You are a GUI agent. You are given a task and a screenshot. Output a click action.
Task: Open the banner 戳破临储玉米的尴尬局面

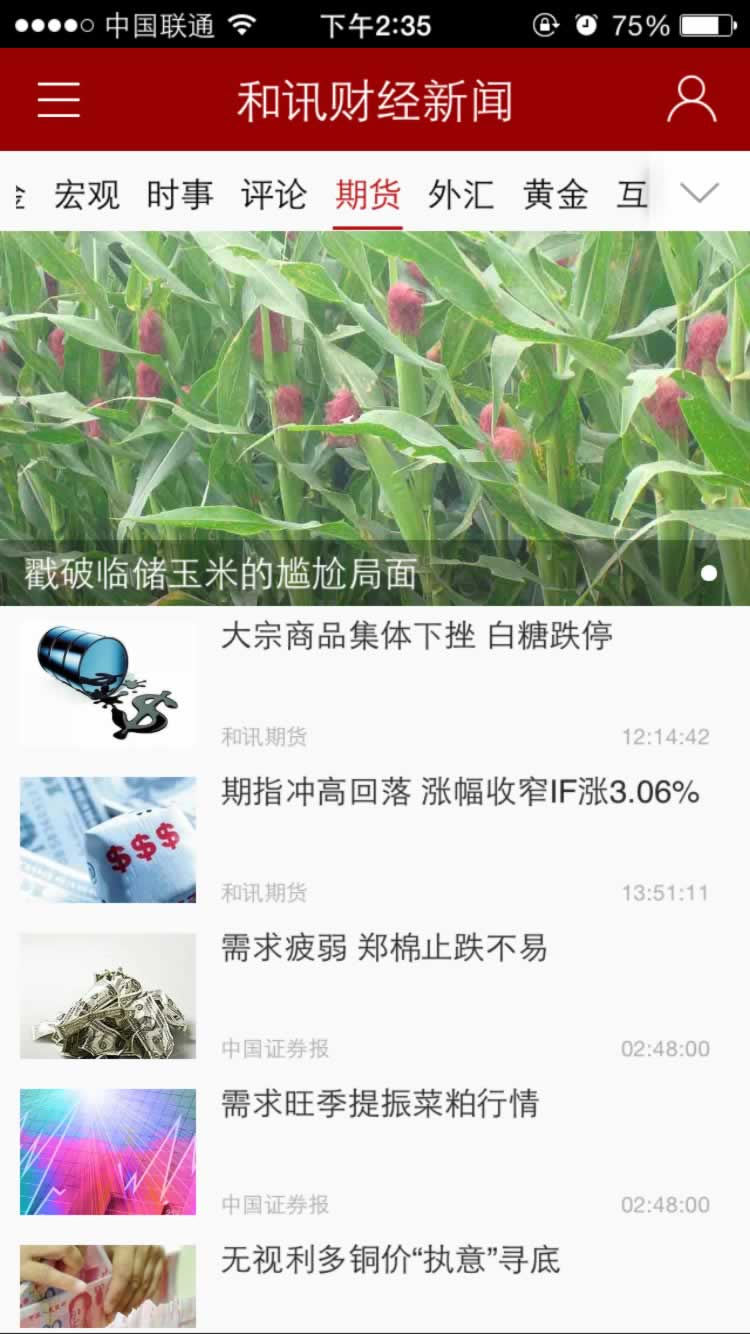pyautogui.click(x=375, y=418)
